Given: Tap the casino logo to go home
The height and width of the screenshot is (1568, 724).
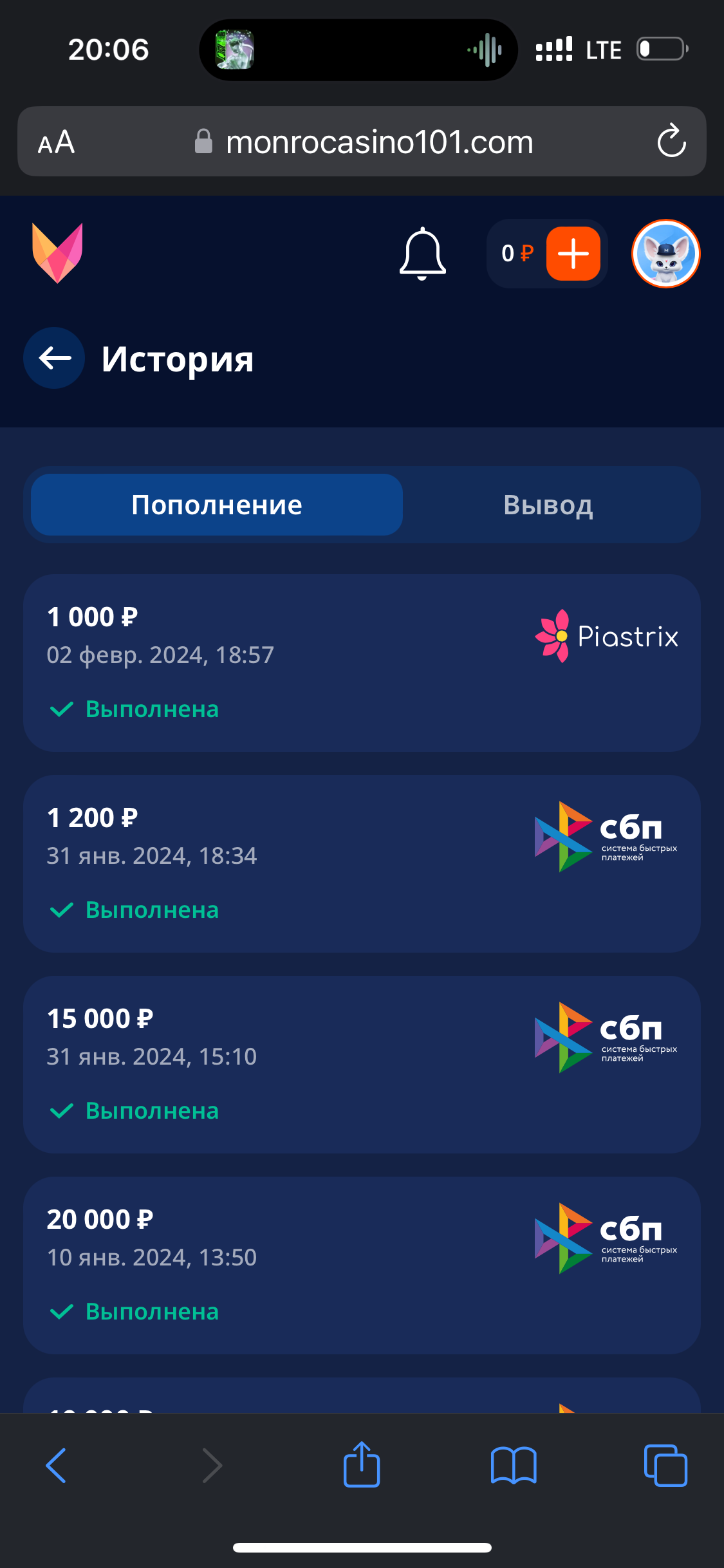Looking at the screenshot, I should click(57, 253).
